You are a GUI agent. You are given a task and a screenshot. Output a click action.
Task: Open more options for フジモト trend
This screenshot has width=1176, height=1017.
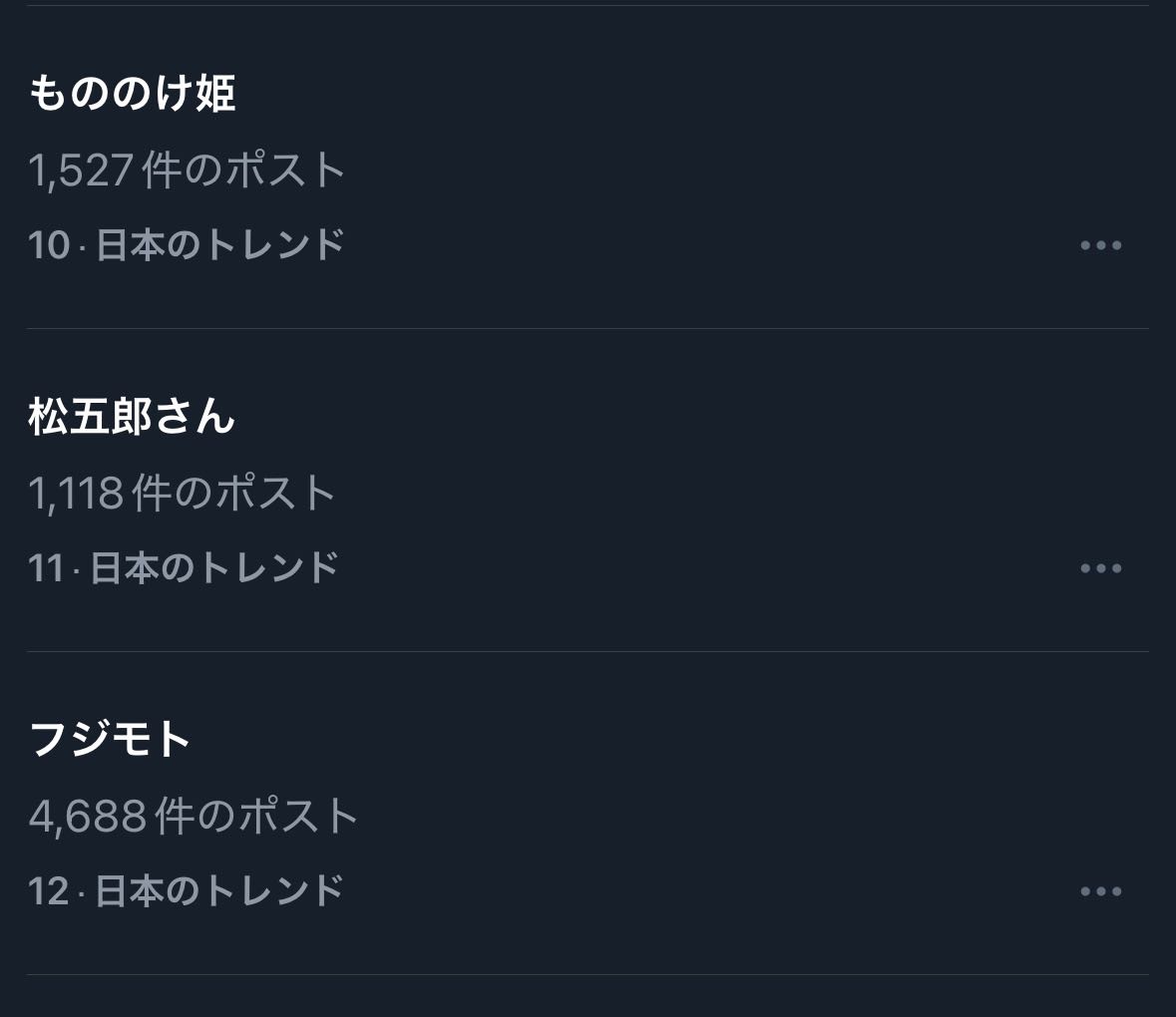coord(1100,891)
